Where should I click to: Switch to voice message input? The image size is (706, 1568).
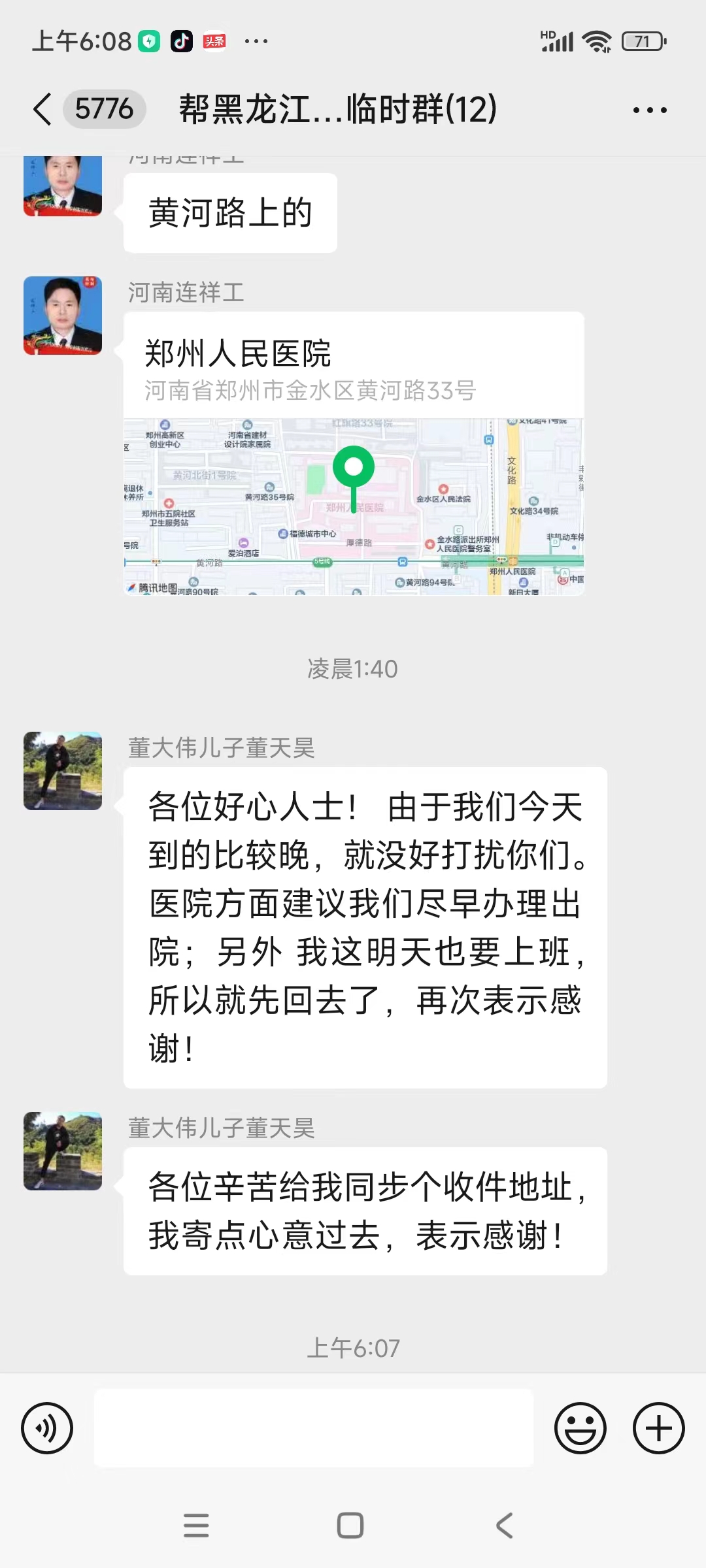(47, 1428)
